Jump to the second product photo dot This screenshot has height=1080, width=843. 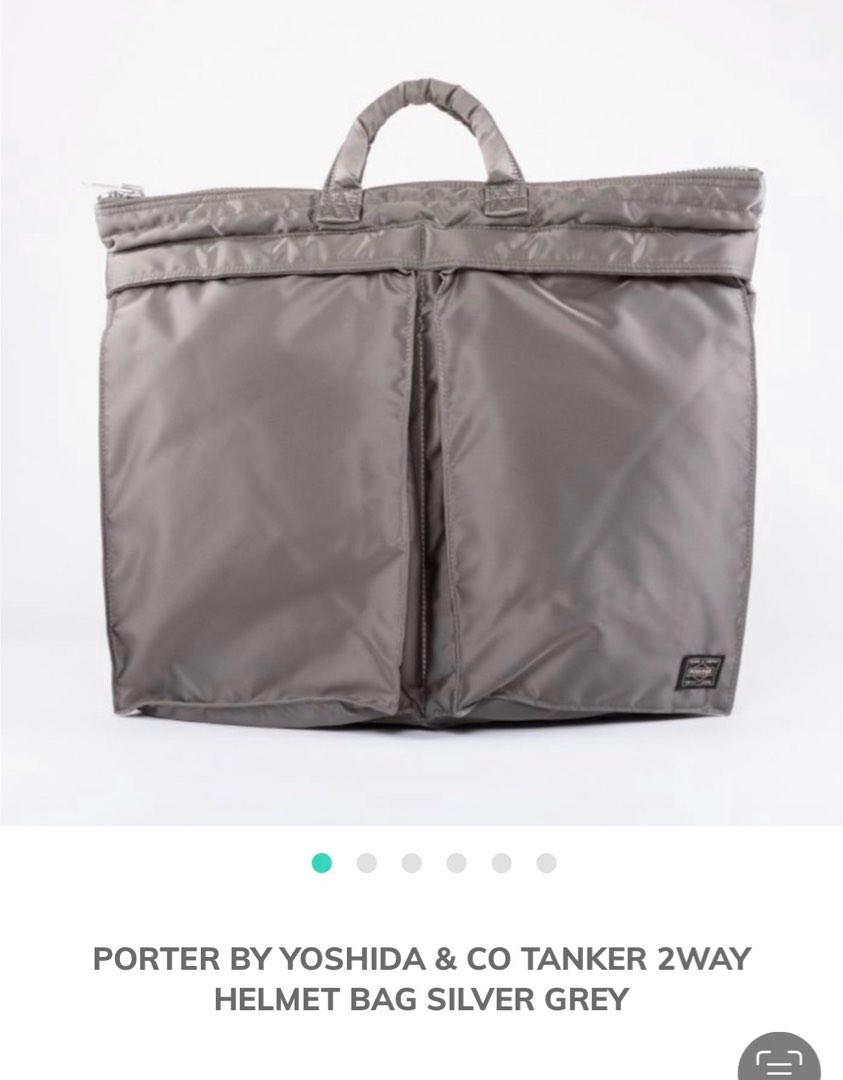coord(366,862)
